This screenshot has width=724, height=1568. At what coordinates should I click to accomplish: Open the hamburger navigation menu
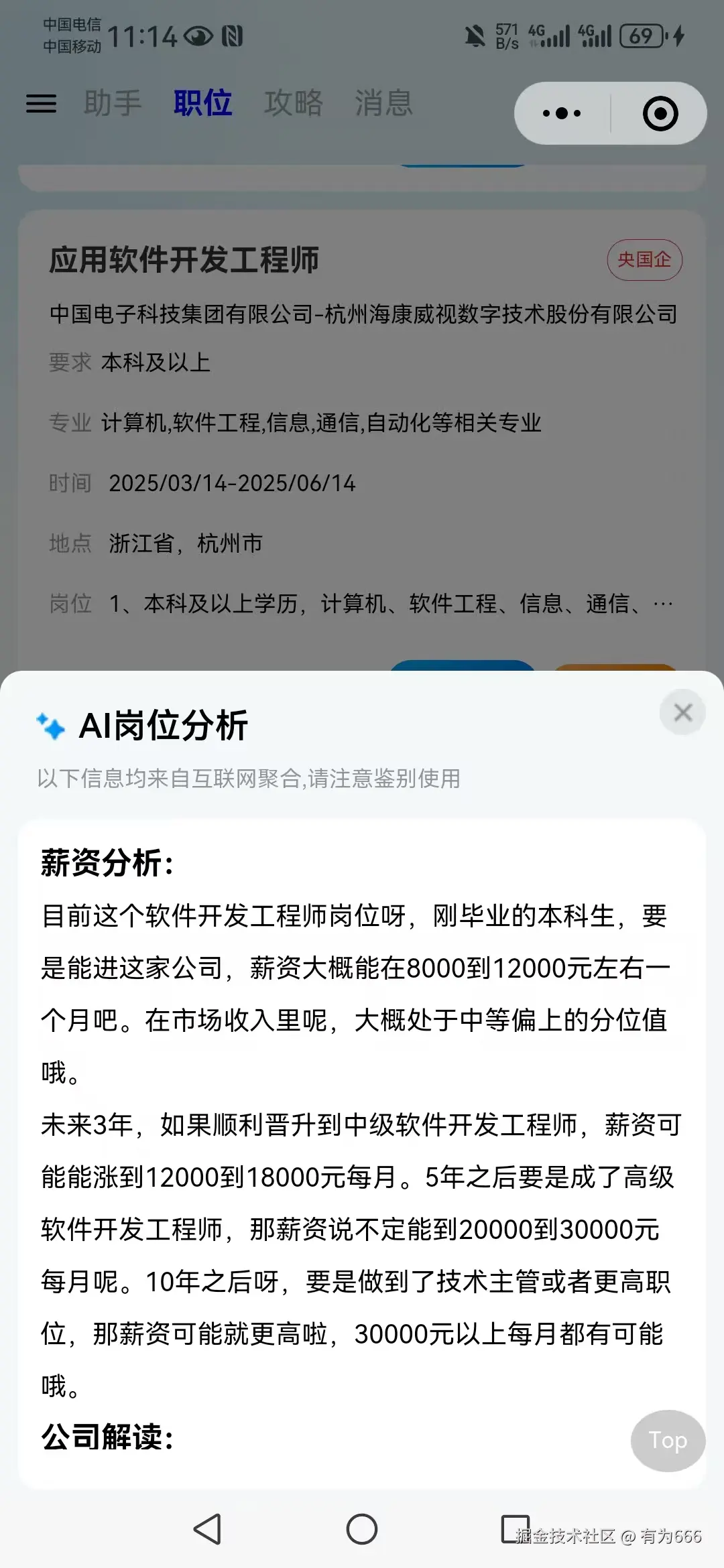pos(42,105)
